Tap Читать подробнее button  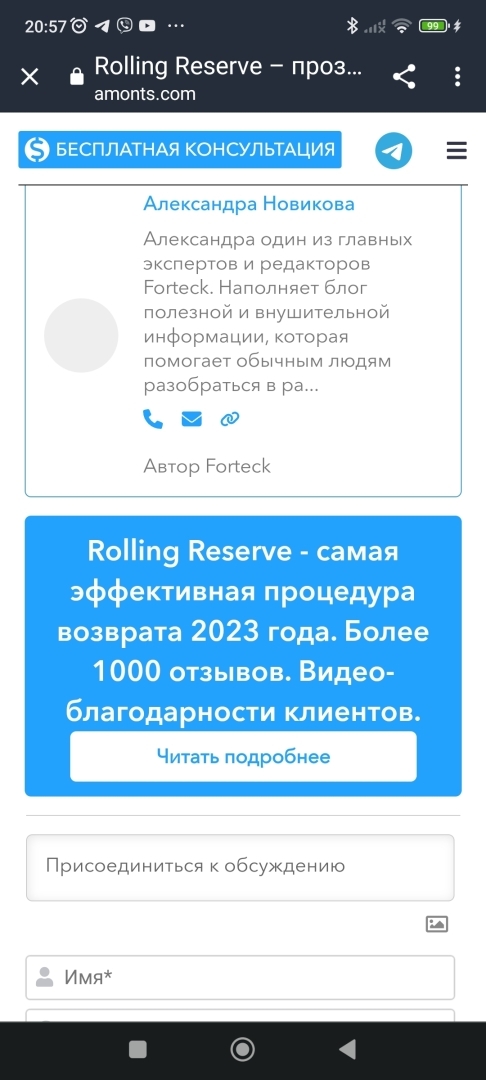[243, 756]
